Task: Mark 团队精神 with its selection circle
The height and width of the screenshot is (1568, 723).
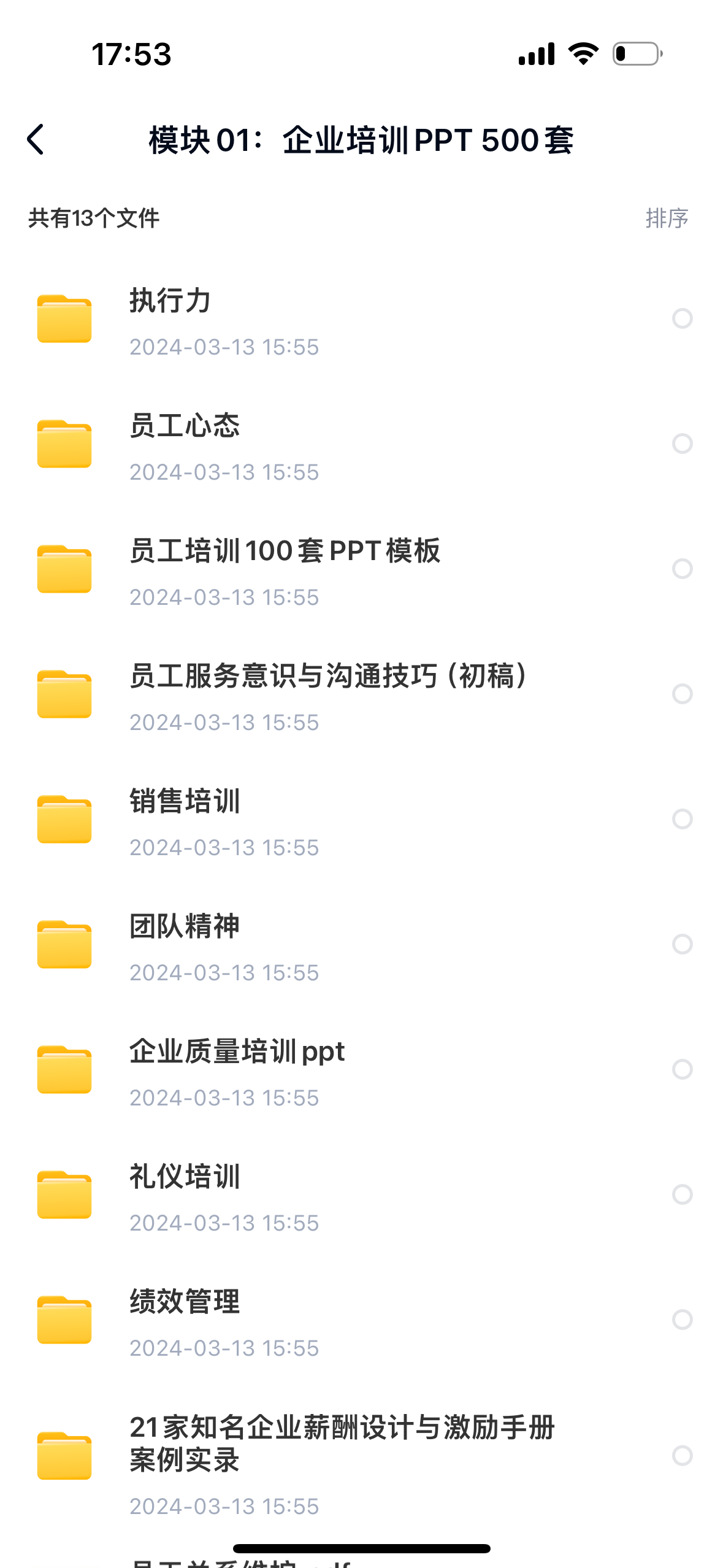Action: [x=682, y=944]
